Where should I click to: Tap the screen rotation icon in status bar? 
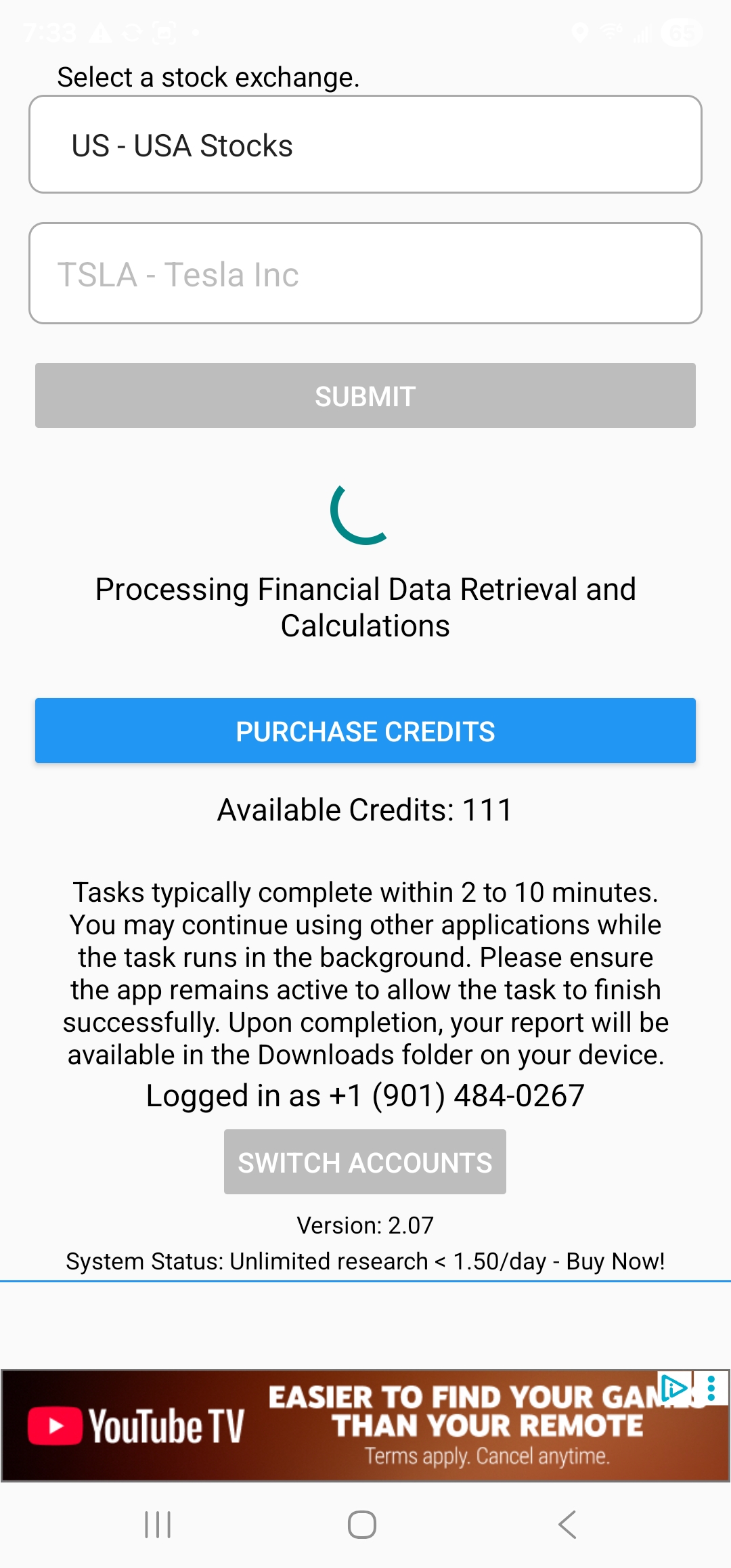point(133,30)
